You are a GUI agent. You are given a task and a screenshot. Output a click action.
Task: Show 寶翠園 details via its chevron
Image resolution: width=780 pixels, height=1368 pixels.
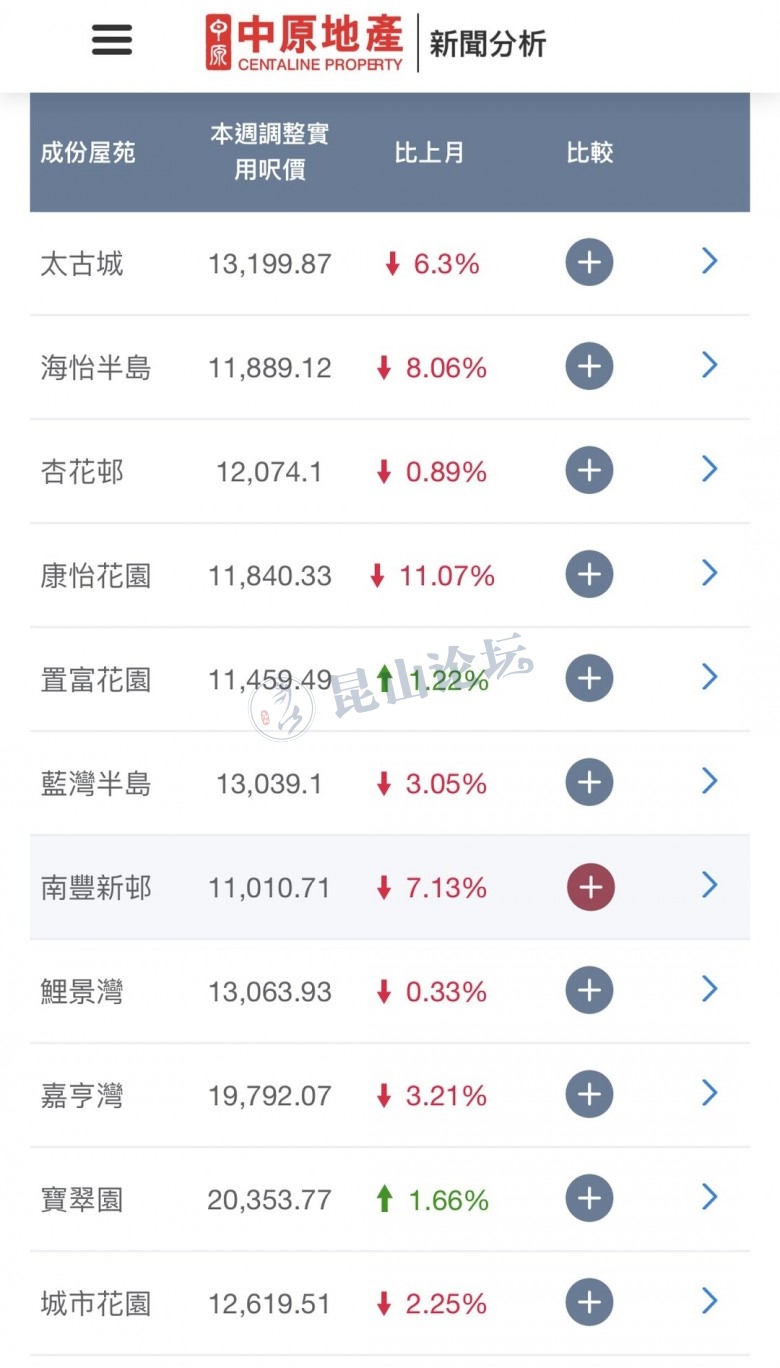point(710,1198)
